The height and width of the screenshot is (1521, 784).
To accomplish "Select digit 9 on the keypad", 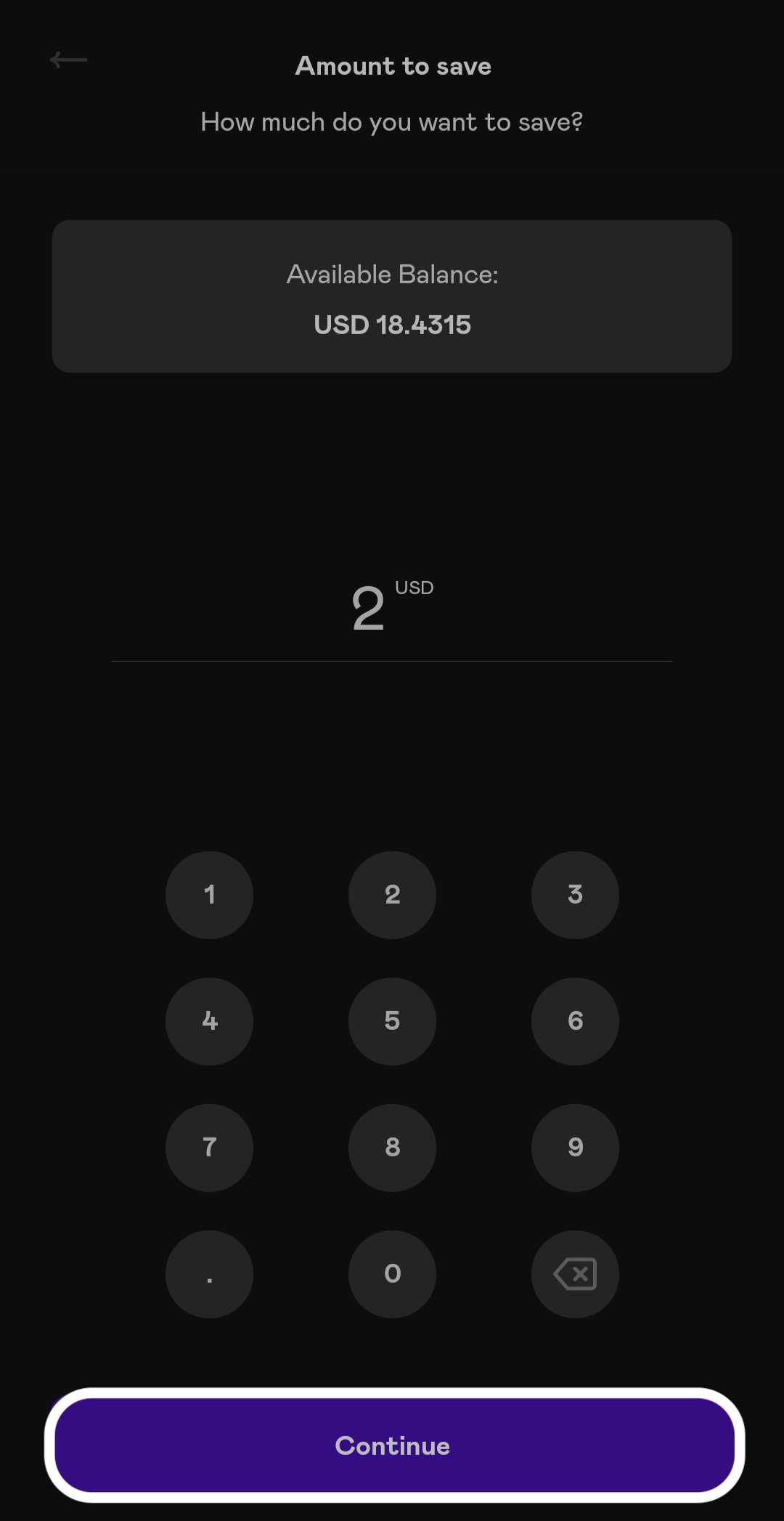I will pyautogui.click(x=575, y=1148).
